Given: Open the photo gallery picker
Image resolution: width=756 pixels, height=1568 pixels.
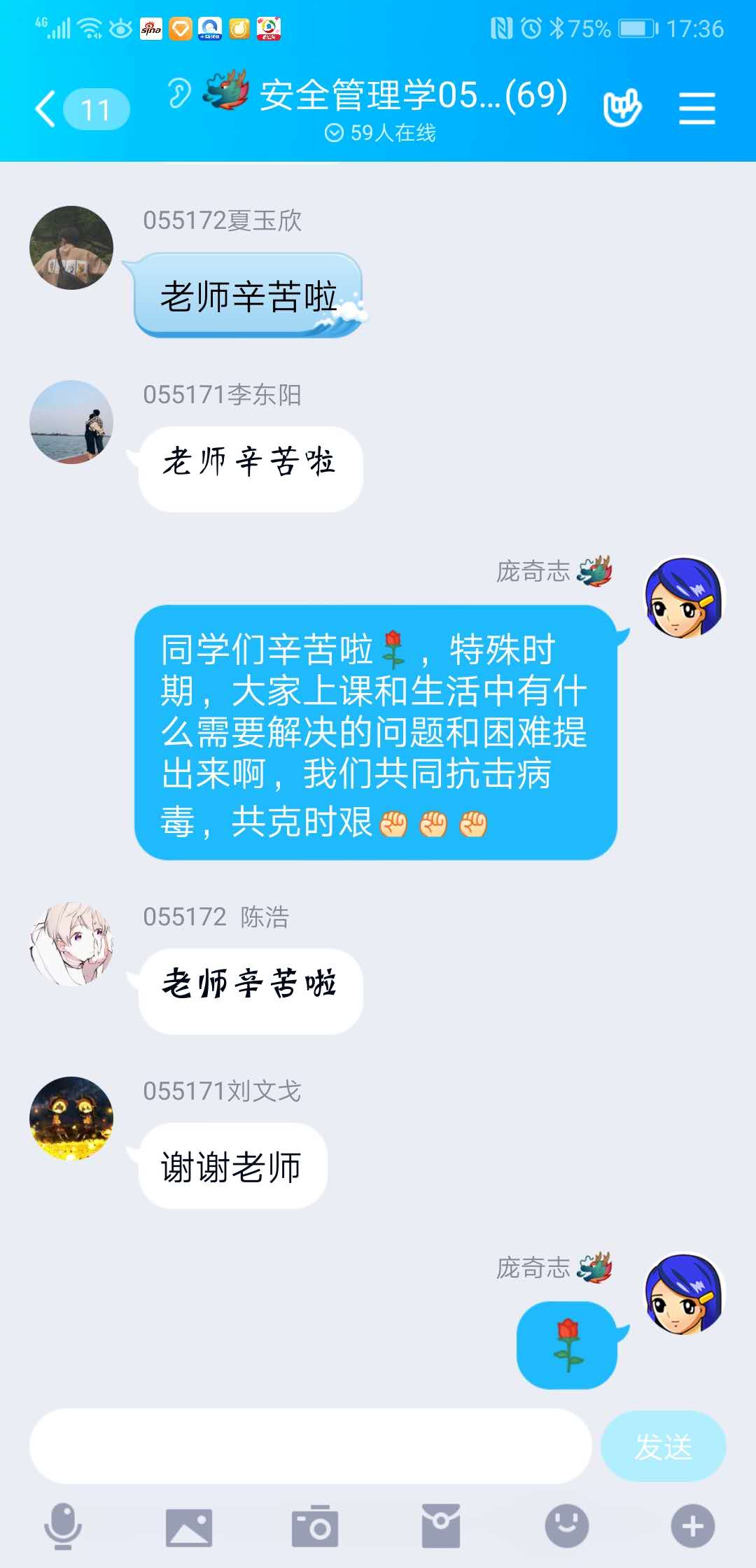Looking at the screenshot, I should pos(188,1526).
